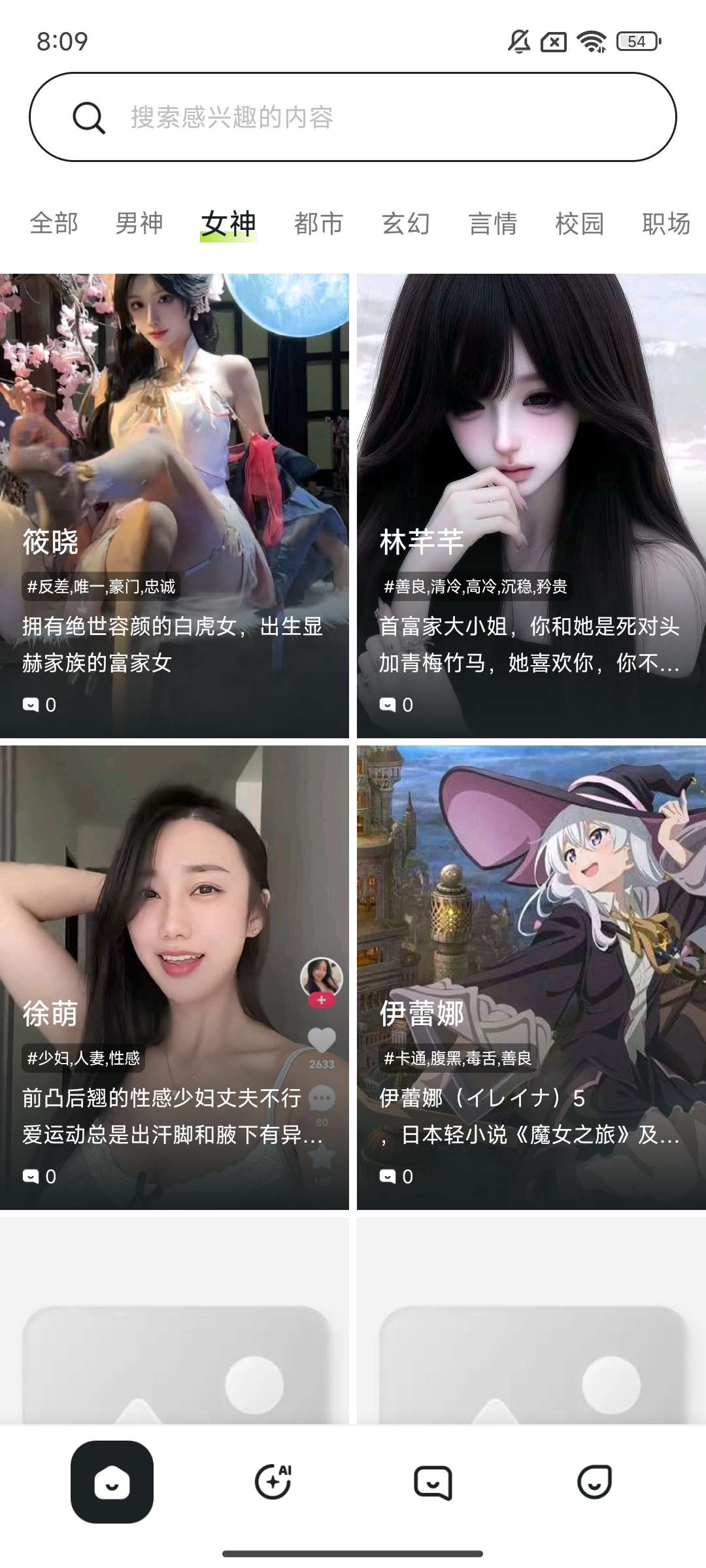The width and height of the screenshot is (706, 1568).
Task: Select the 玄幻 category tab
Action: tap(406, 223)
